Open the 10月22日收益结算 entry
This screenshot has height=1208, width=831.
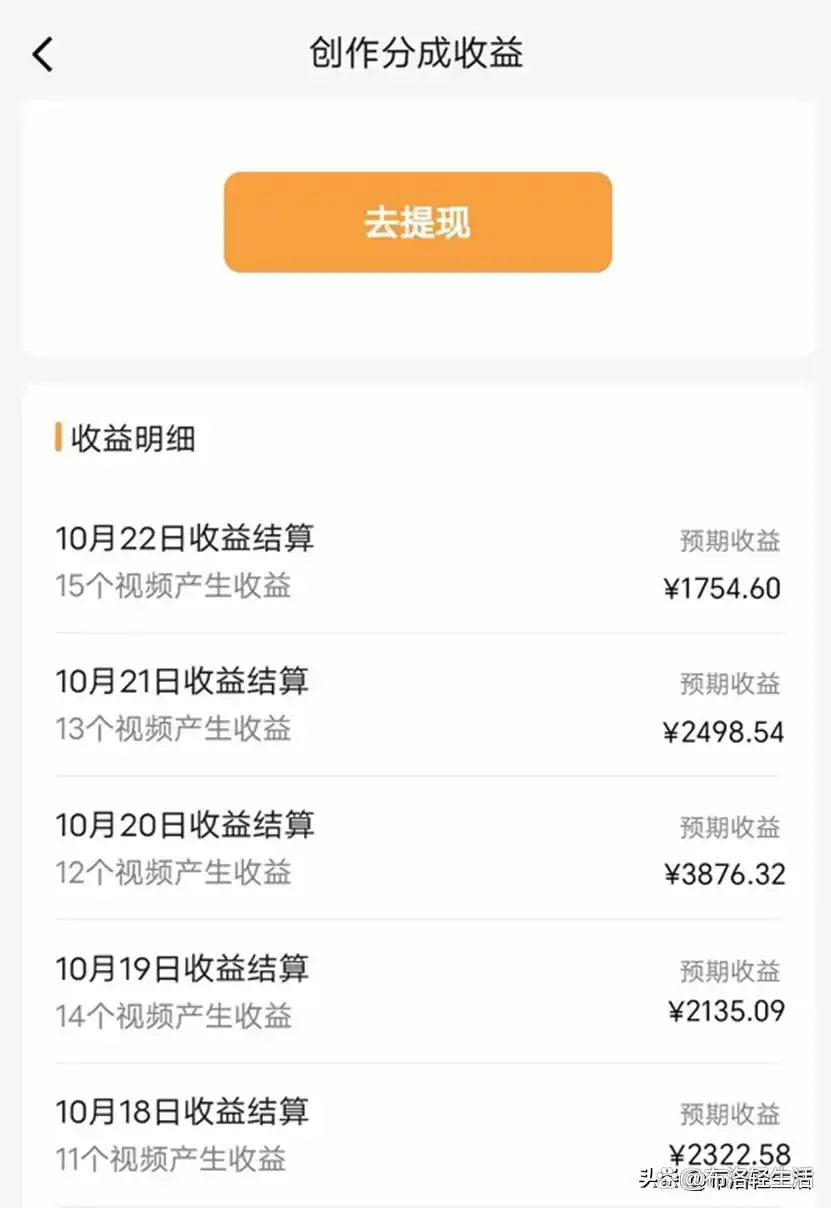pos(186,538)
